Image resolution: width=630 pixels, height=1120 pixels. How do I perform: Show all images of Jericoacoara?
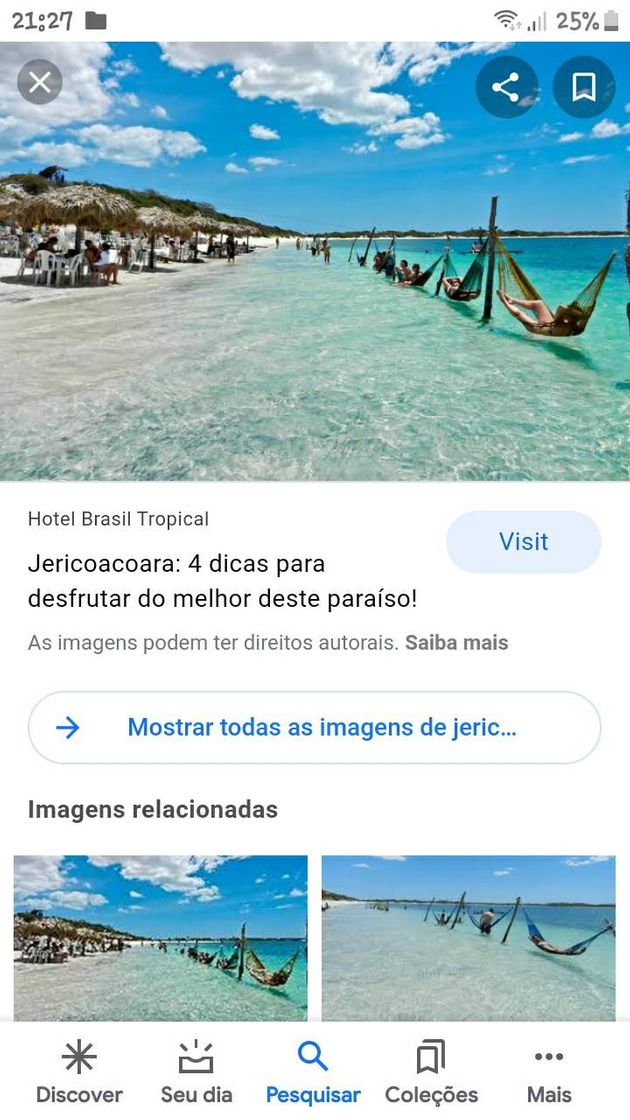(315, 728)
